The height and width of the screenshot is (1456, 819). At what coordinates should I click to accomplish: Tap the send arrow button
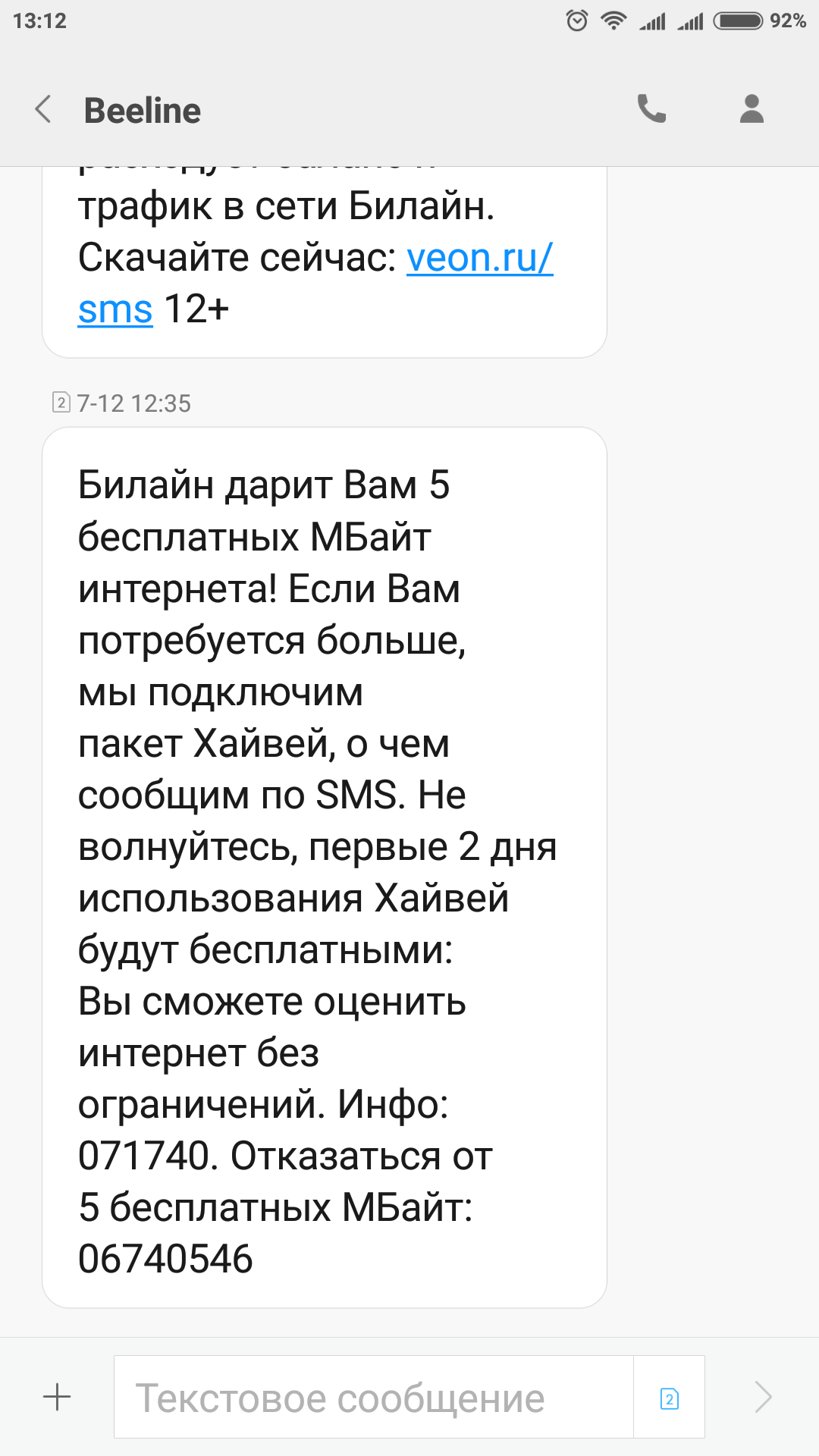(x=763, y=1397)
